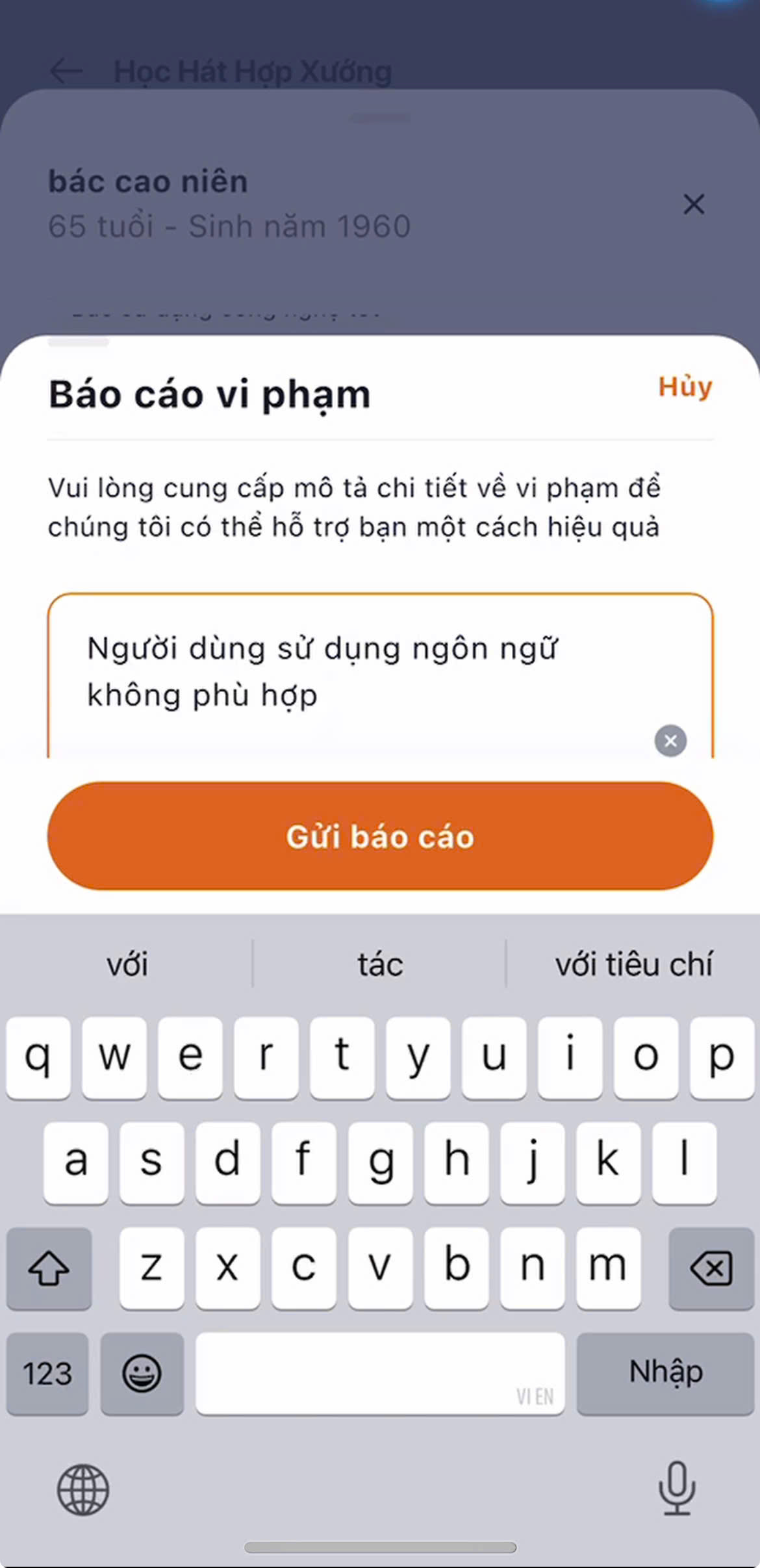The width and height of the screenshot is (760, 1568).
Task: Switch keyboard to 123 numbers layout
Action: (47, 1373)
